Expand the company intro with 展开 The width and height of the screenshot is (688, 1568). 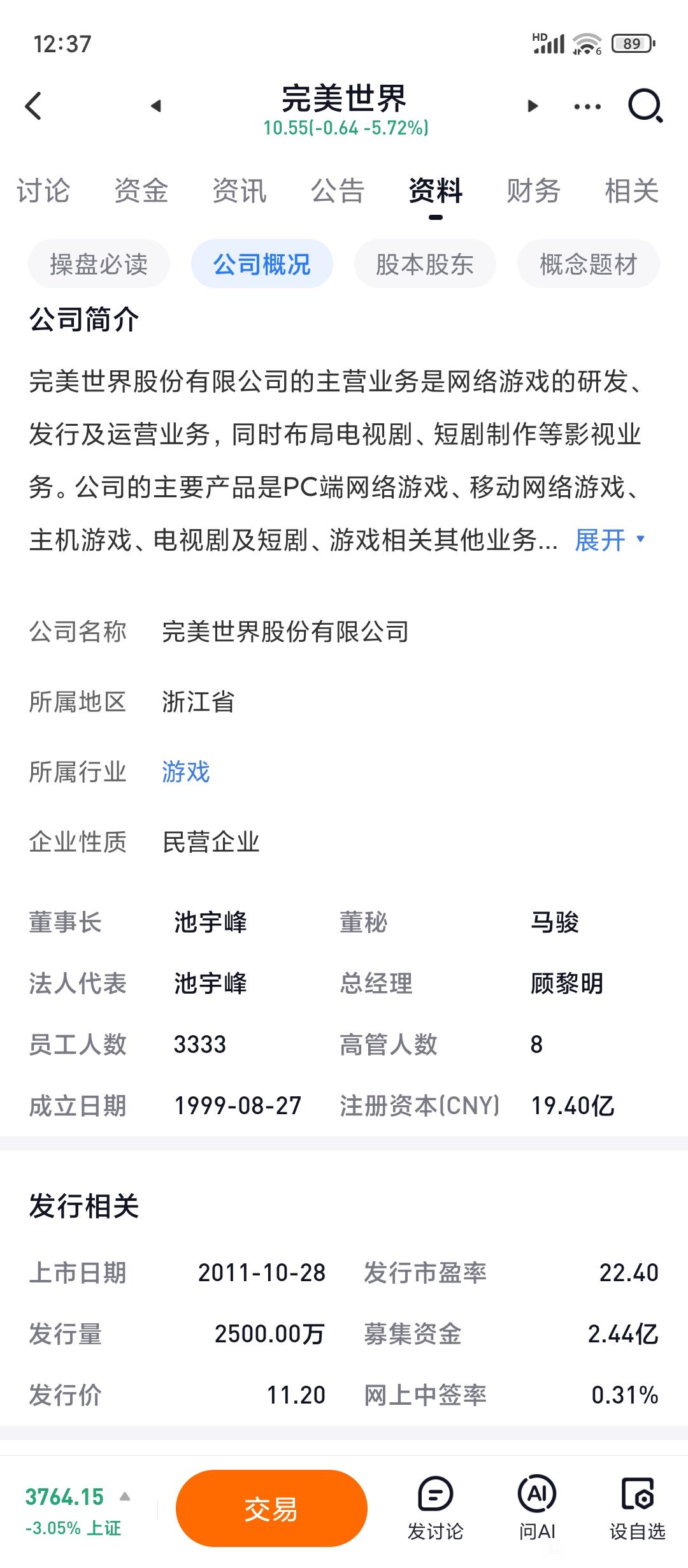tap(610, 541)
